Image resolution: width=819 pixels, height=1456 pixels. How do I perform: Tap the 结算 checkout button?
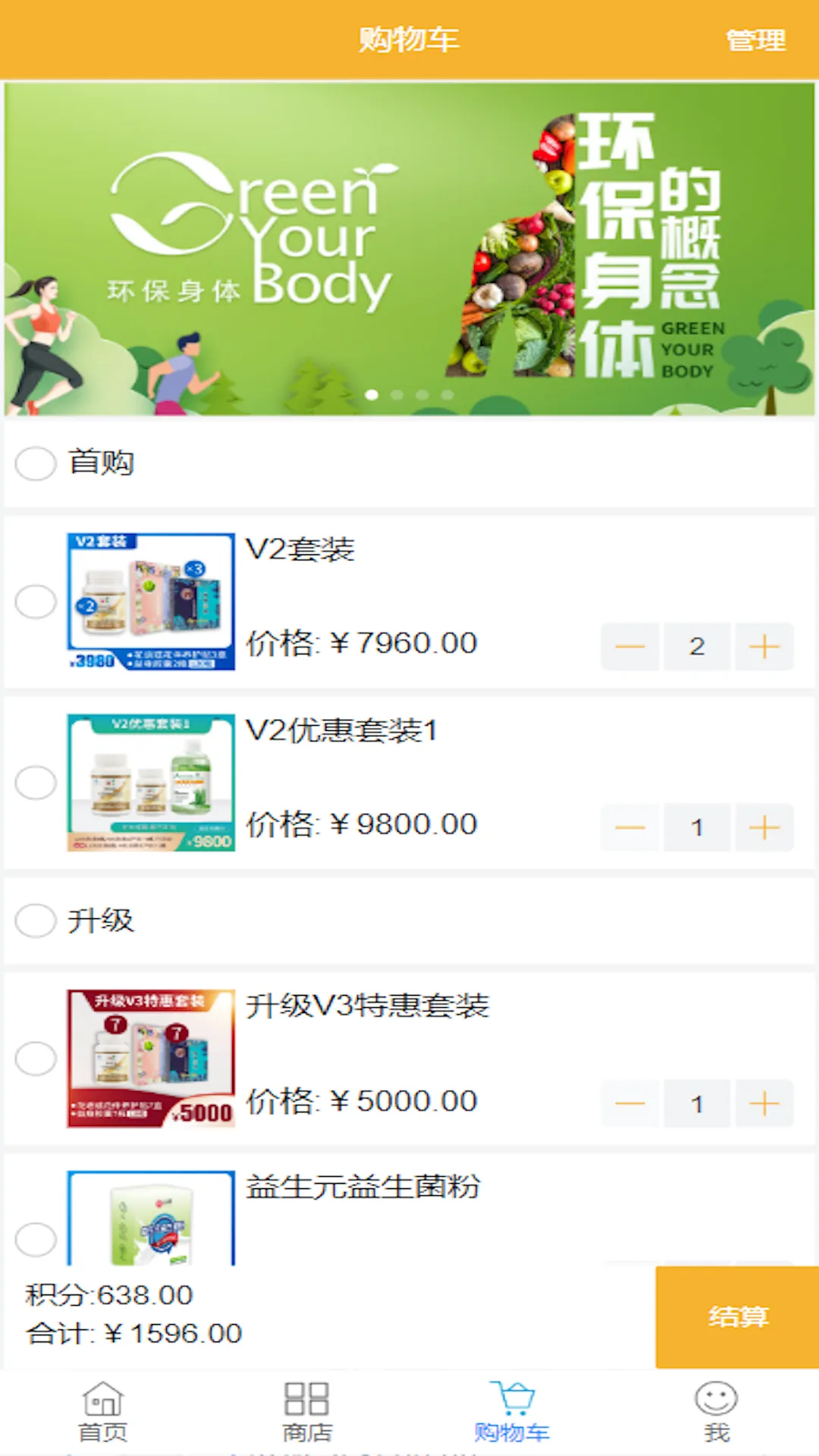pos(737,1317)
